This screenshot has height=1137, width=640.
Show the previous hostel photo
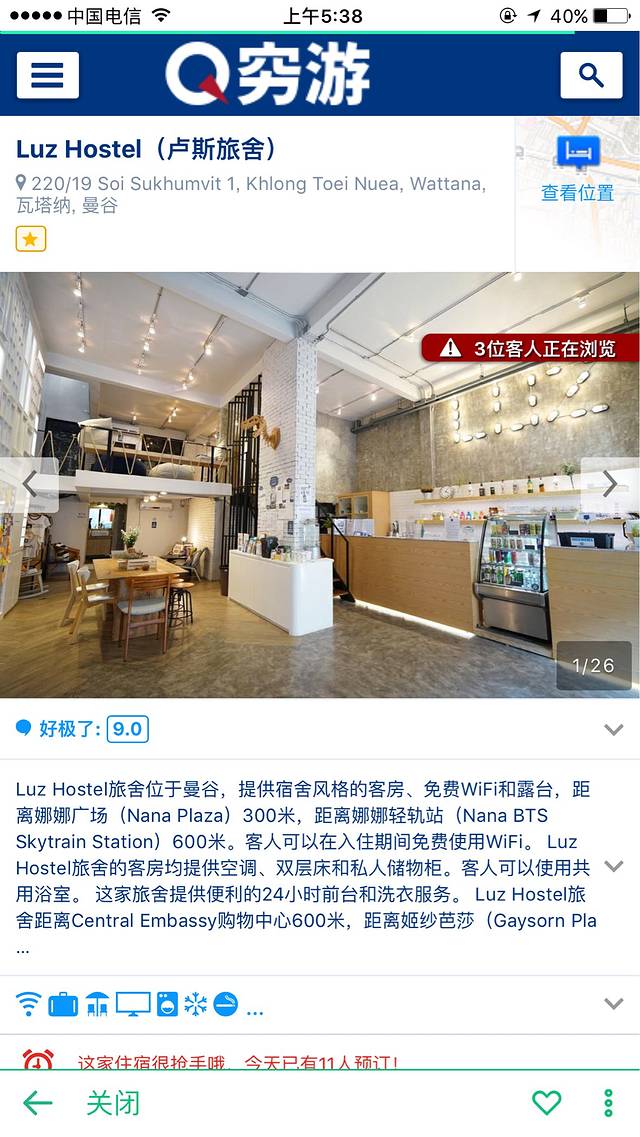29,485
